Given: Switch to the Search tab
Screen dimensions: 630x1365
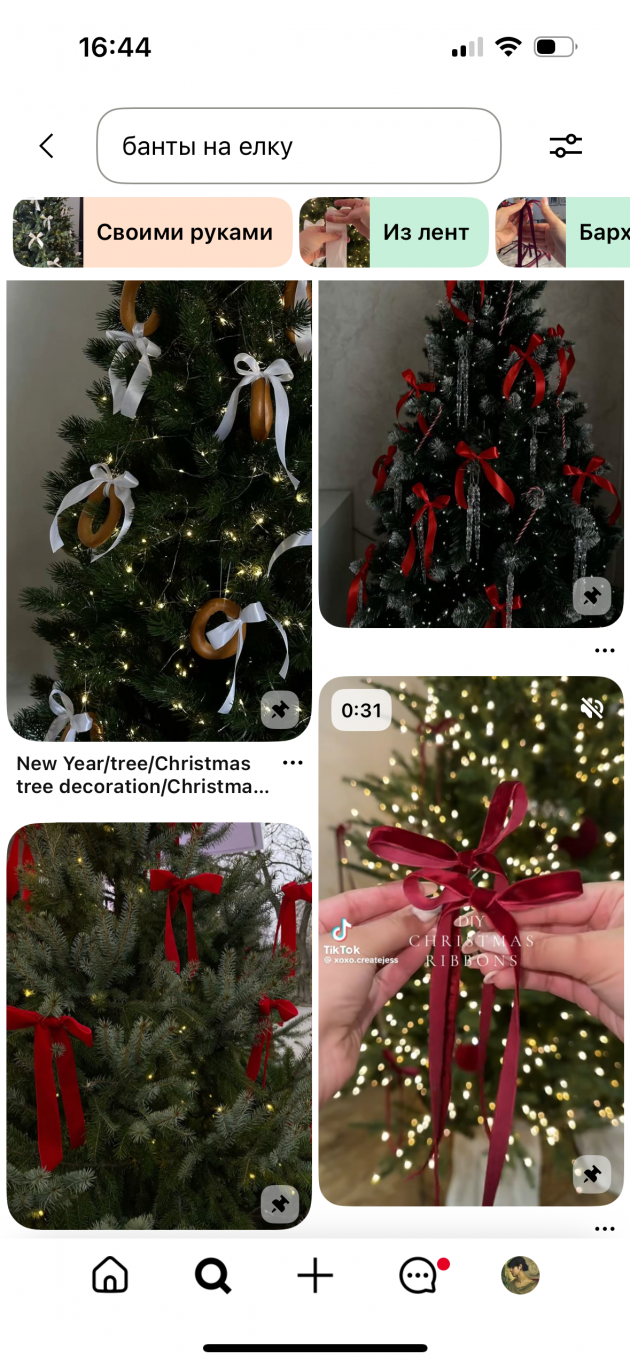Looking at the screenshot, I should (x=212, y=1275).
